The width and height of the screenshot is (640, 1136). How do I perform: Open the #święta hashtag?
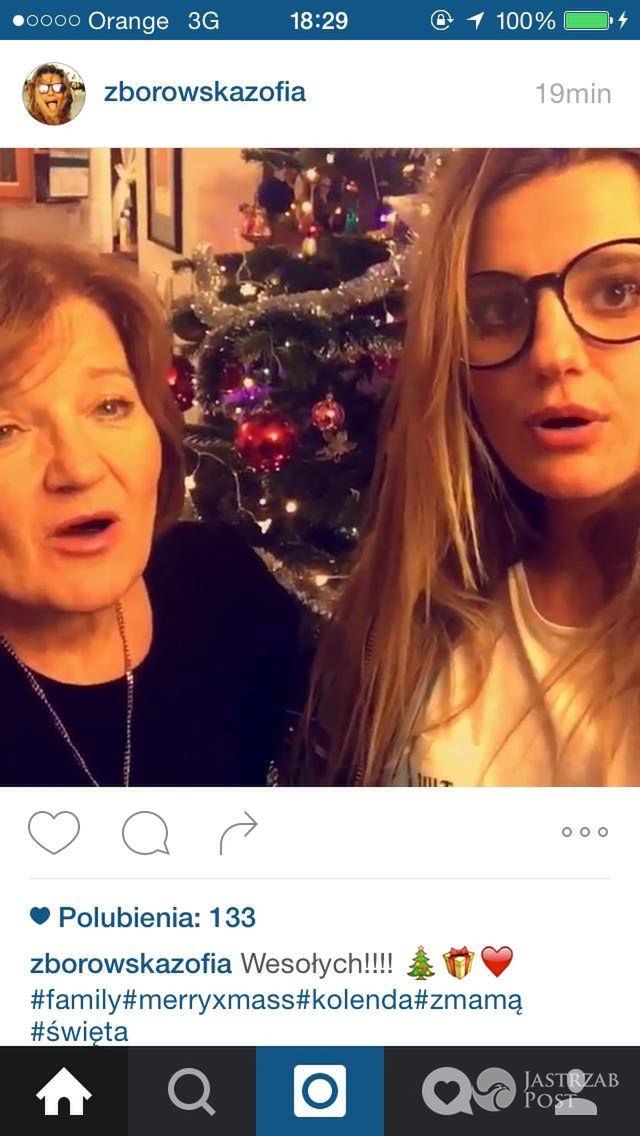pyautogui.click(x=79, y=1031)
